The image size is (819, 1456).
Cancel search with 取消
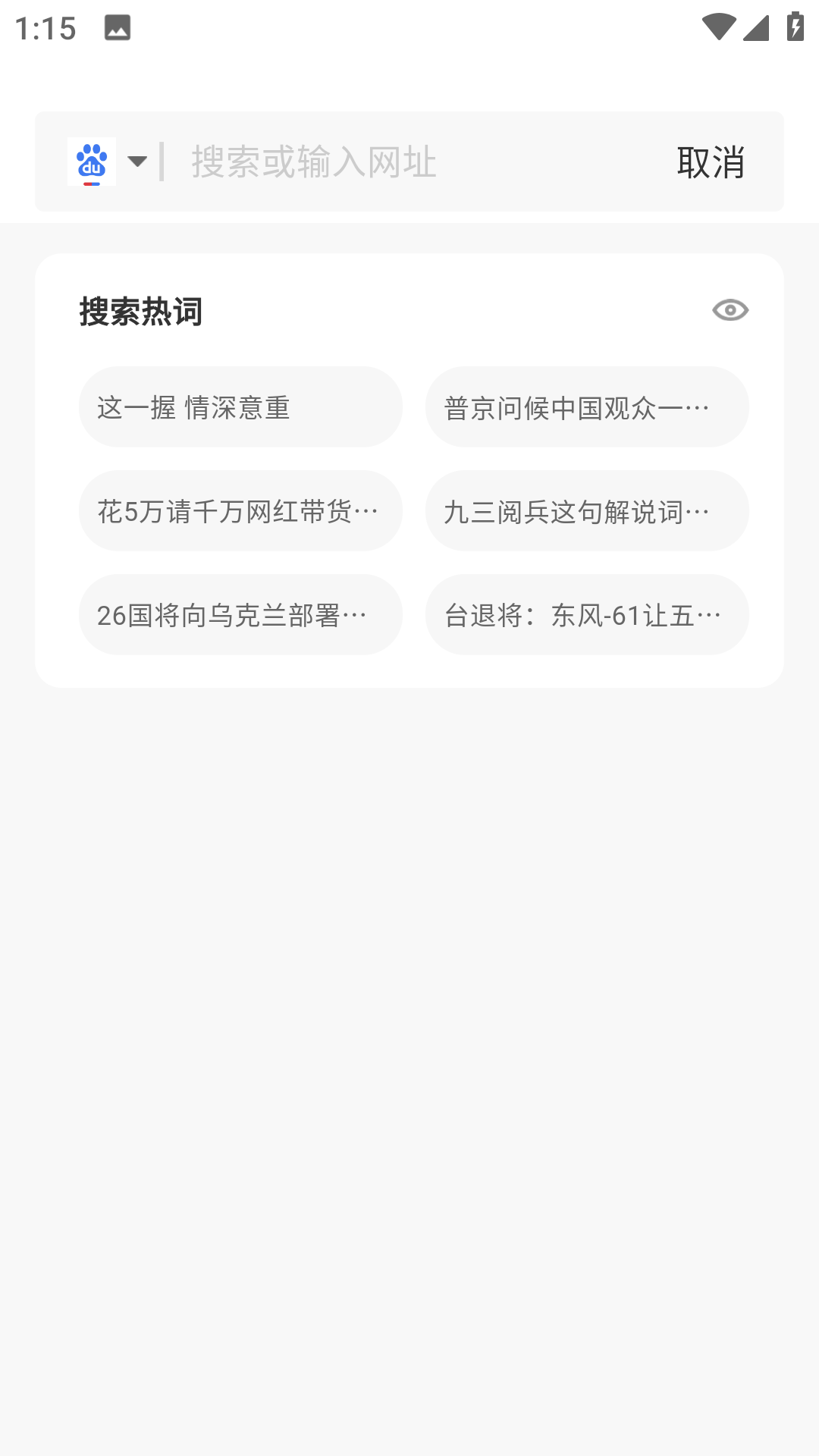click(x=711, y=162)
